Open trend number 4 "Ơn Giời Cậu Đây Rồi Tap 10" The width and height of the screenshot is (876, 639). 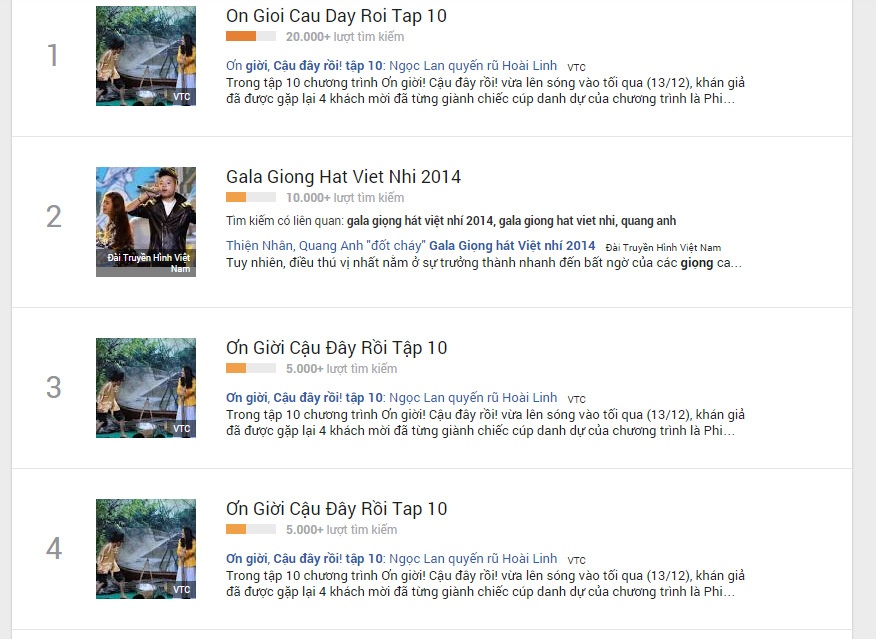(336, 509)
